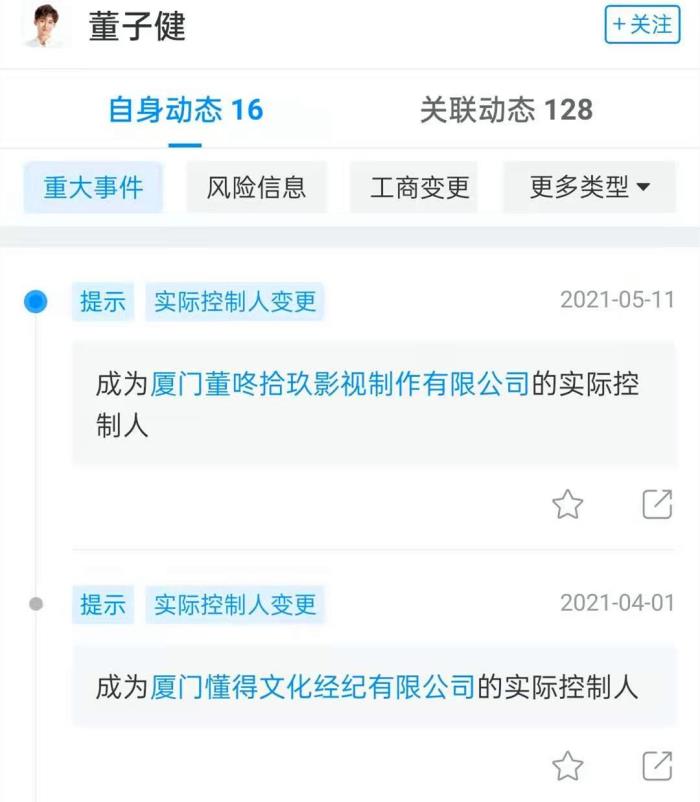Star the 2021-04-01 event entry
The image size is (700, 802).
pyautogui.click(x=567, y=767)
